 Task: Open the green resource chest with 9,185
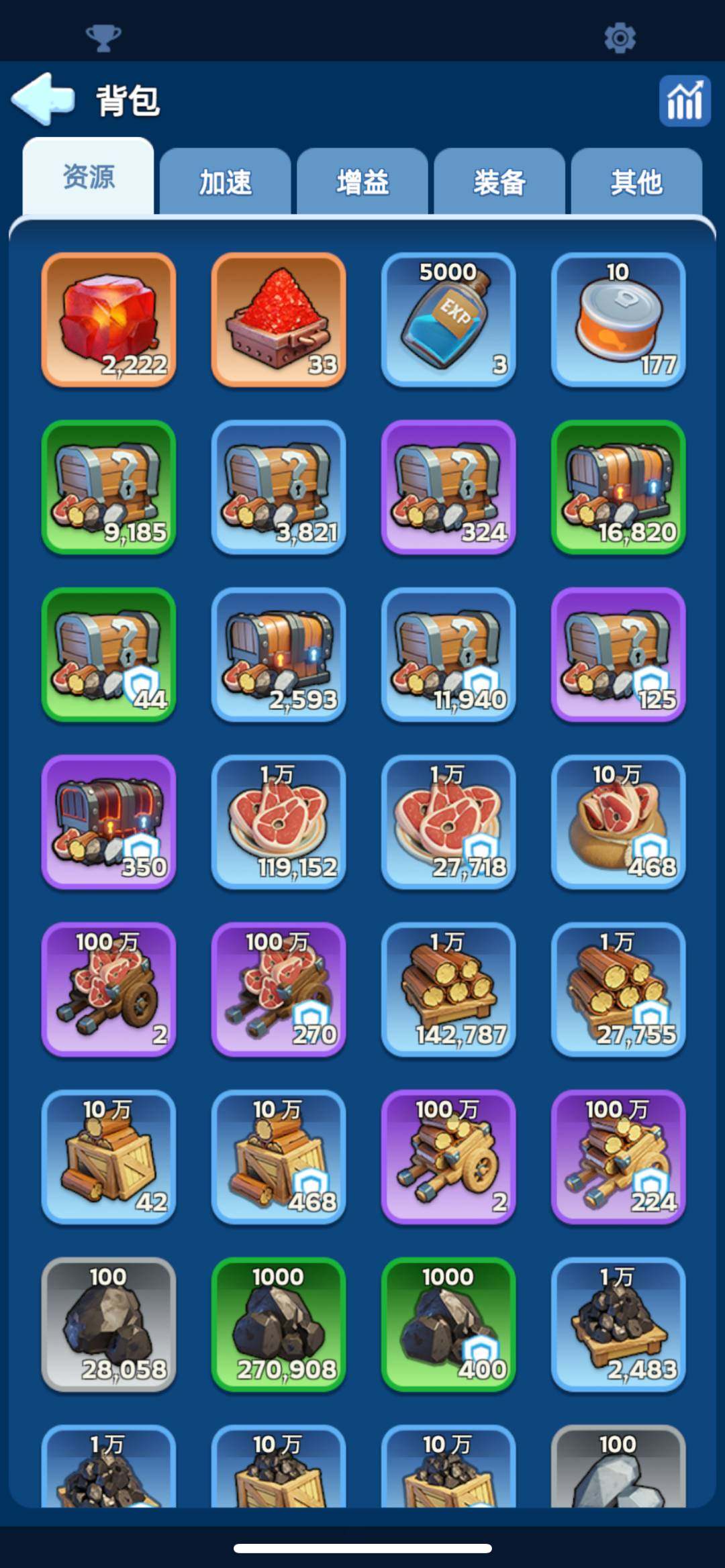(x=109, y=487)
